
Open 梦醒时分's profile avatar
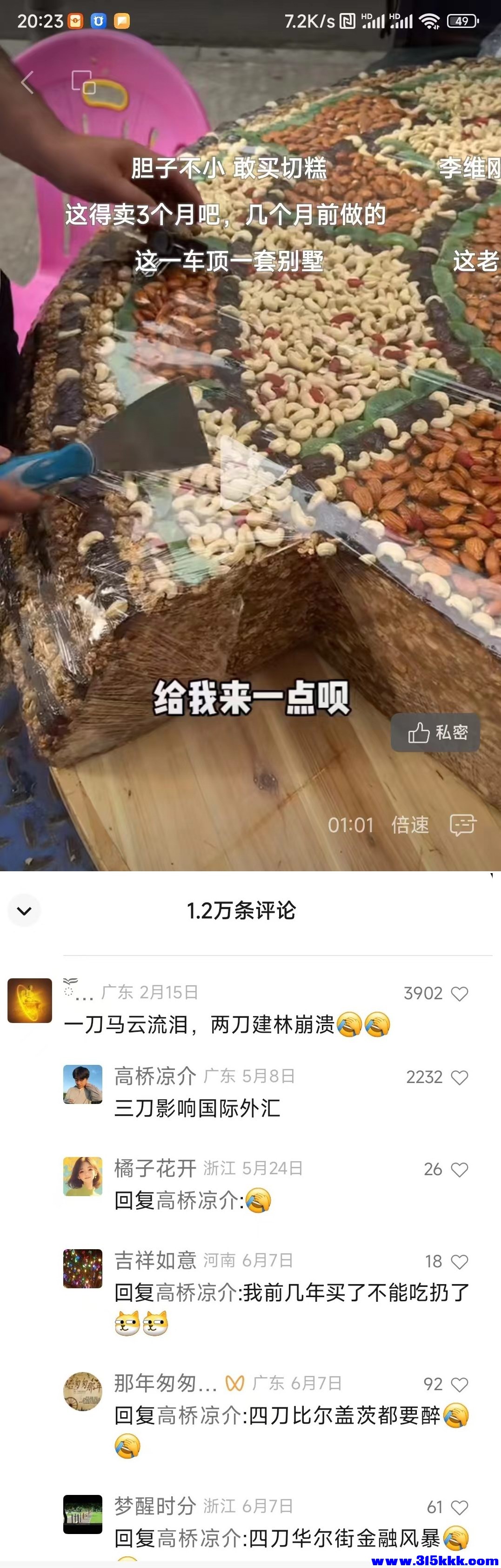[83, 1514]
